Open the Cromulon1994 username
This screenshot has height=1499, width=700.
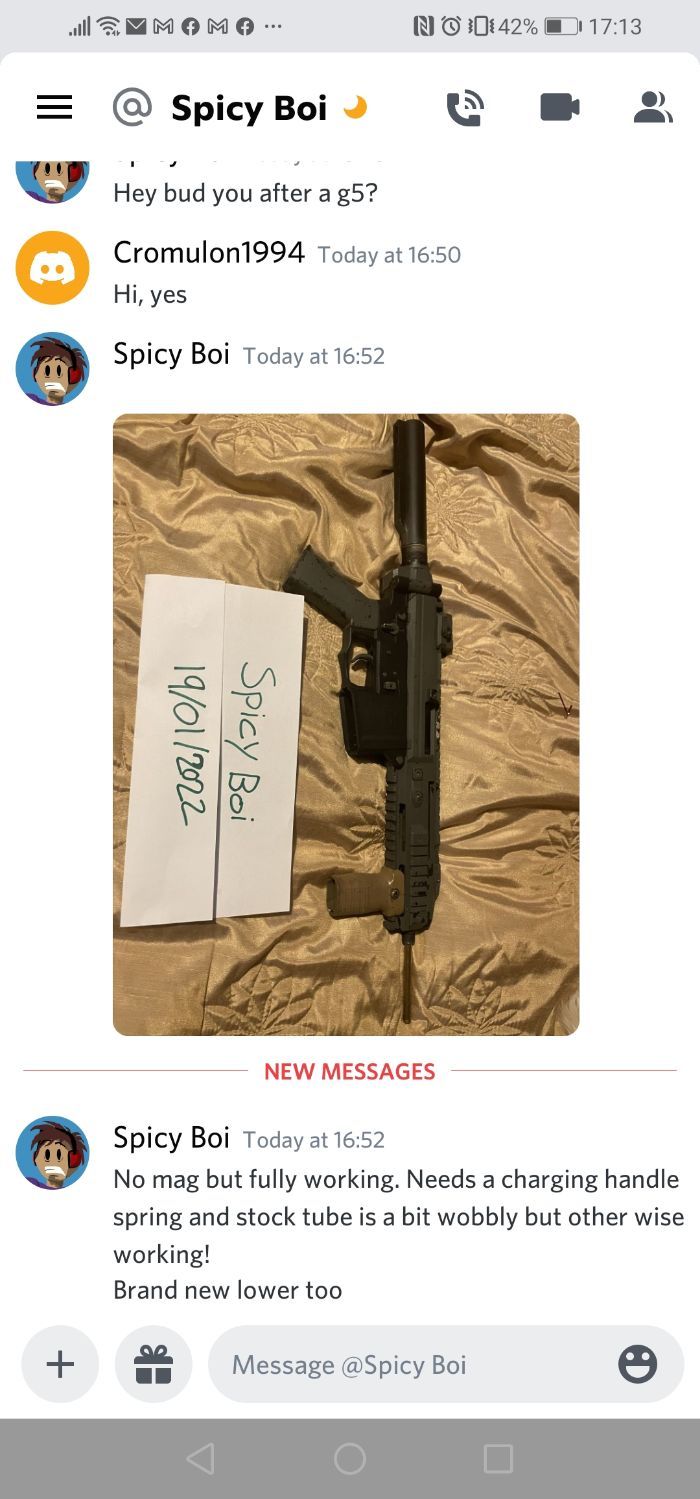click(x=208, y=253)
